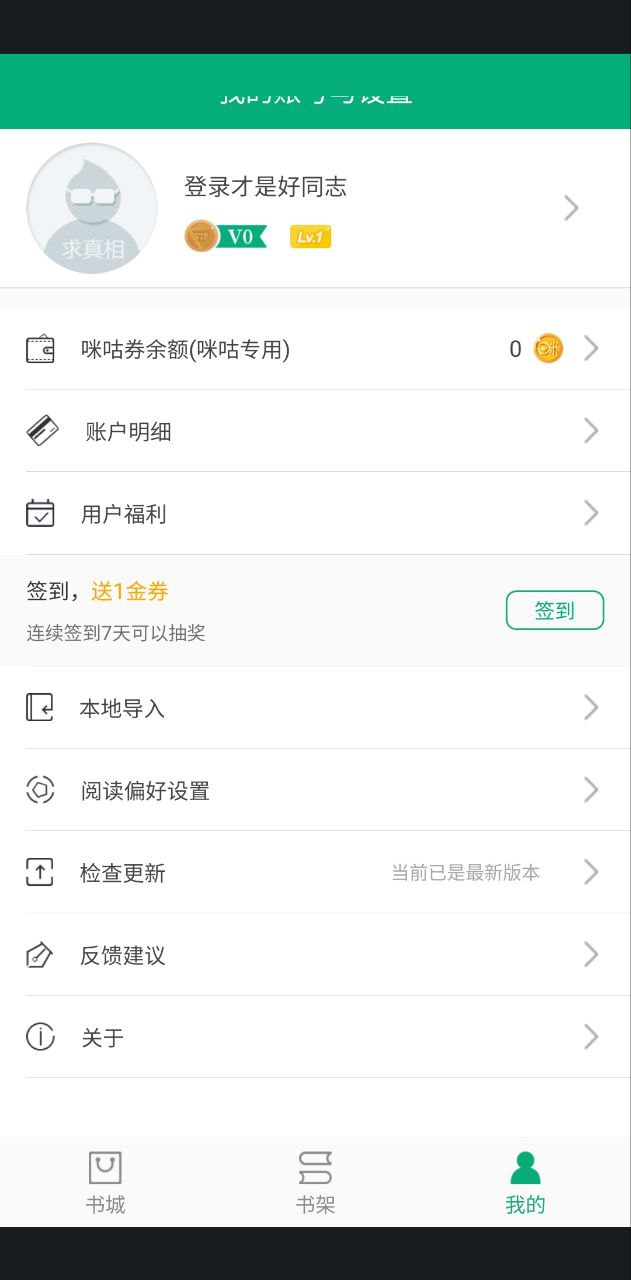Tap the 求真相 avatar picture
Screen dimensions: 631x1280
coord(92,208)
